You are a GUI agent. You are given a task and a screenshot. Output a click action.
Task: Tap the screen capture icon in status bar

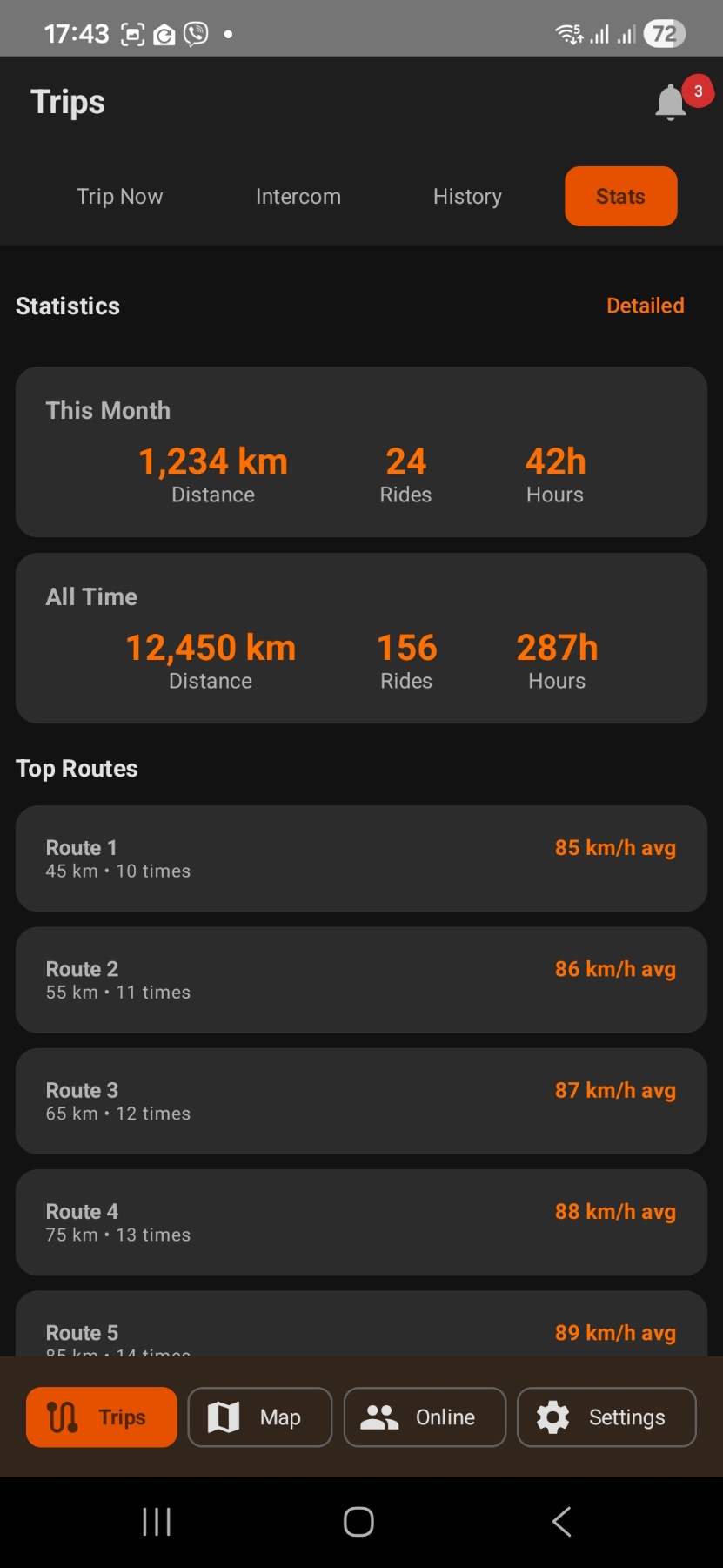click(x=131, y=33)
